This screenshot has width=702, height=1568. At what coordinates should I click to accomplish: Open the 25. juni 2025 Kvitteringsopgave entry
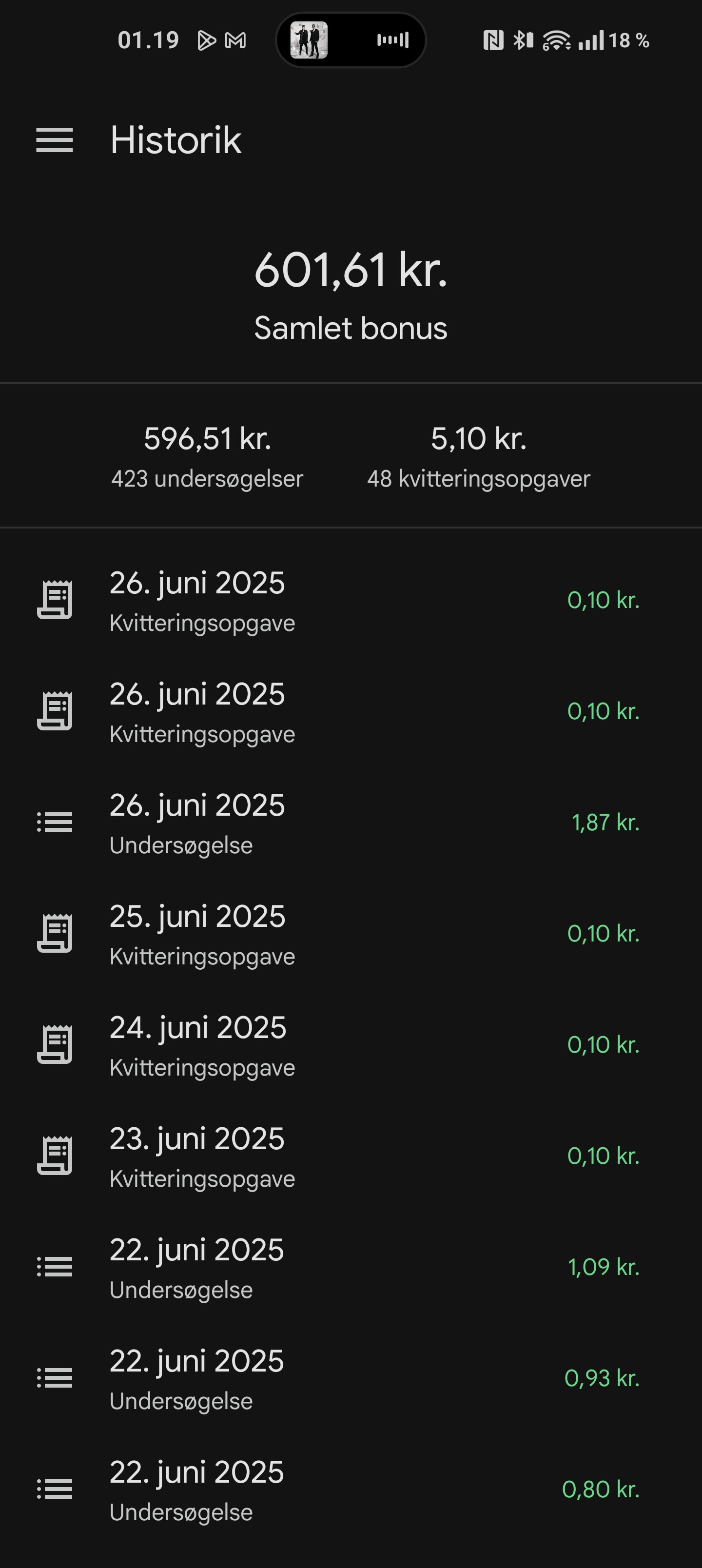(351, 934)
